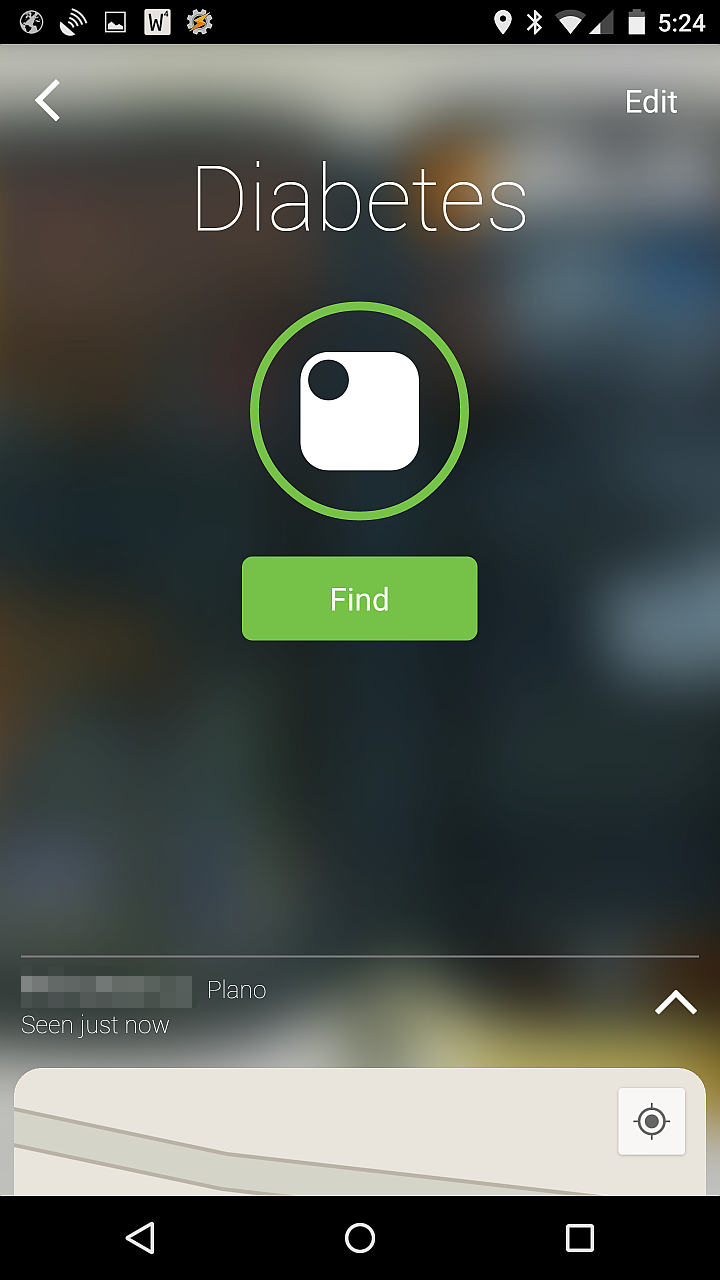Tap the system home button

click(x=360, y=1238)
